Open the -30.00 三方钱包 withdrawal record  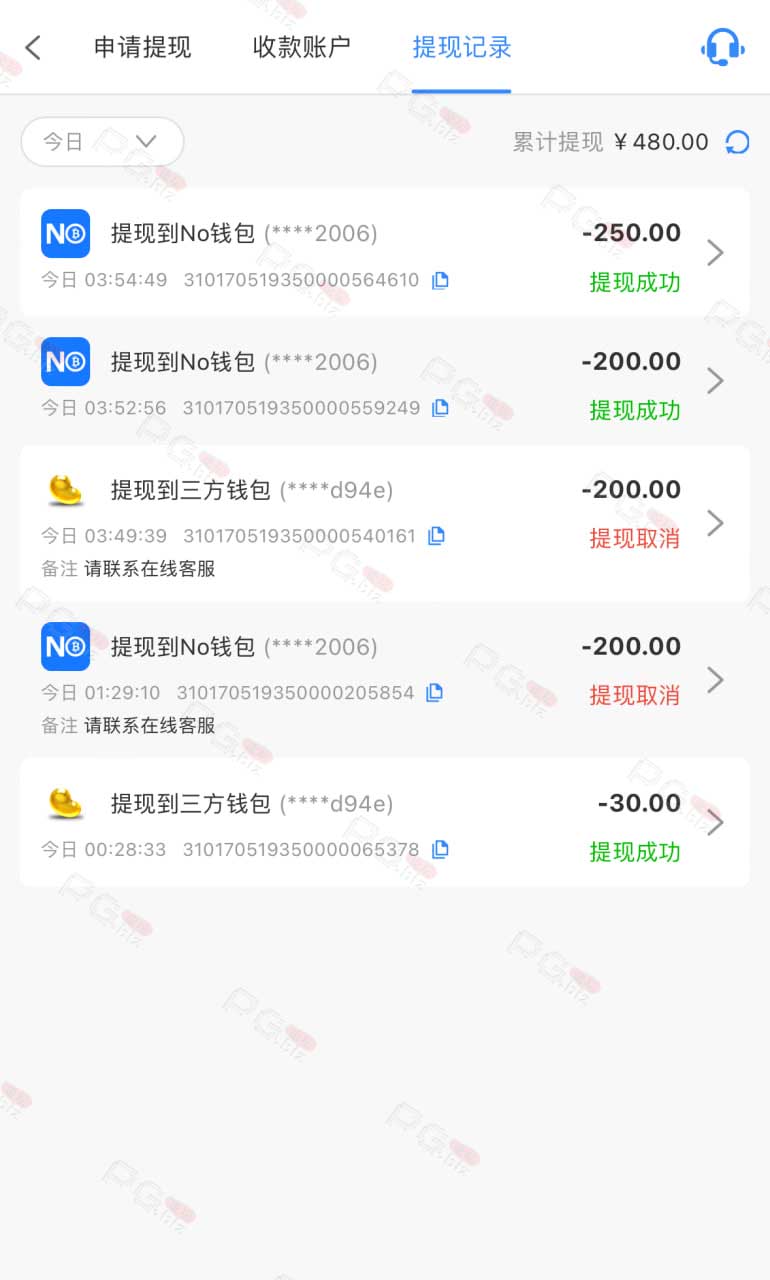coord(385,822)
